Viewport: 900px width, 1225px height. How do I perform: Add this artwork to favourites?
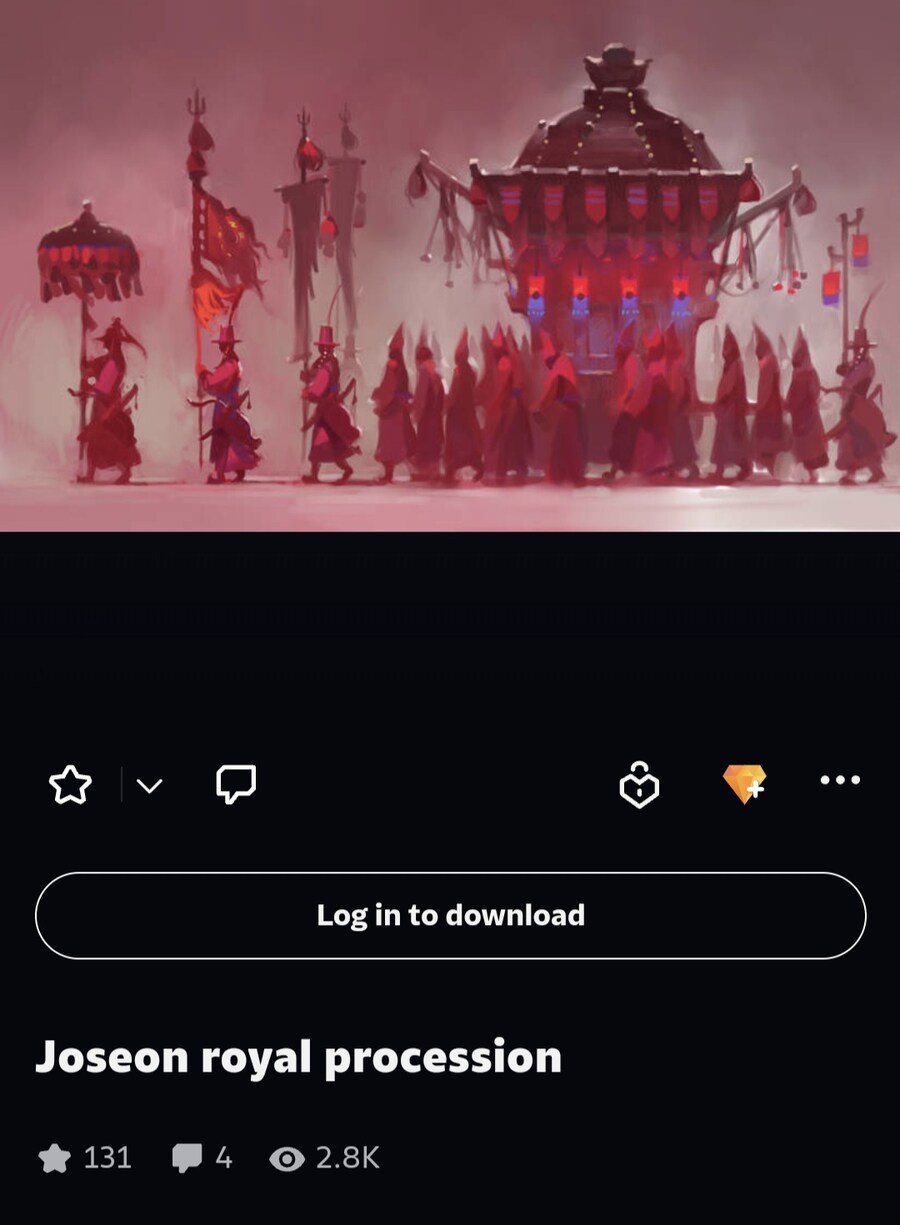coord(70,786)
